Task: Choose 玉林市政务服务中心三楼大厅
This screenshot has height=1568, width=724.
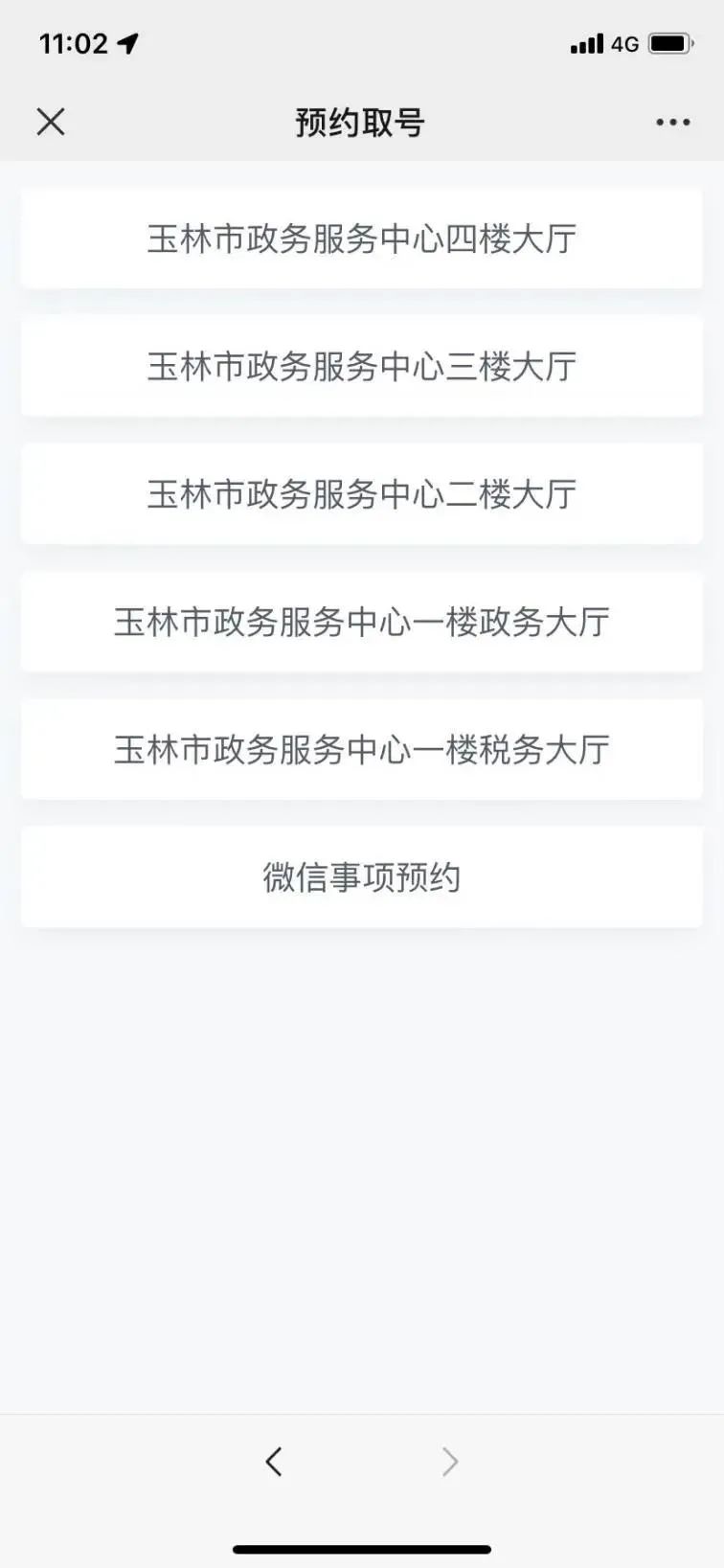Action: pyautogui.click(x=362, y=366)
